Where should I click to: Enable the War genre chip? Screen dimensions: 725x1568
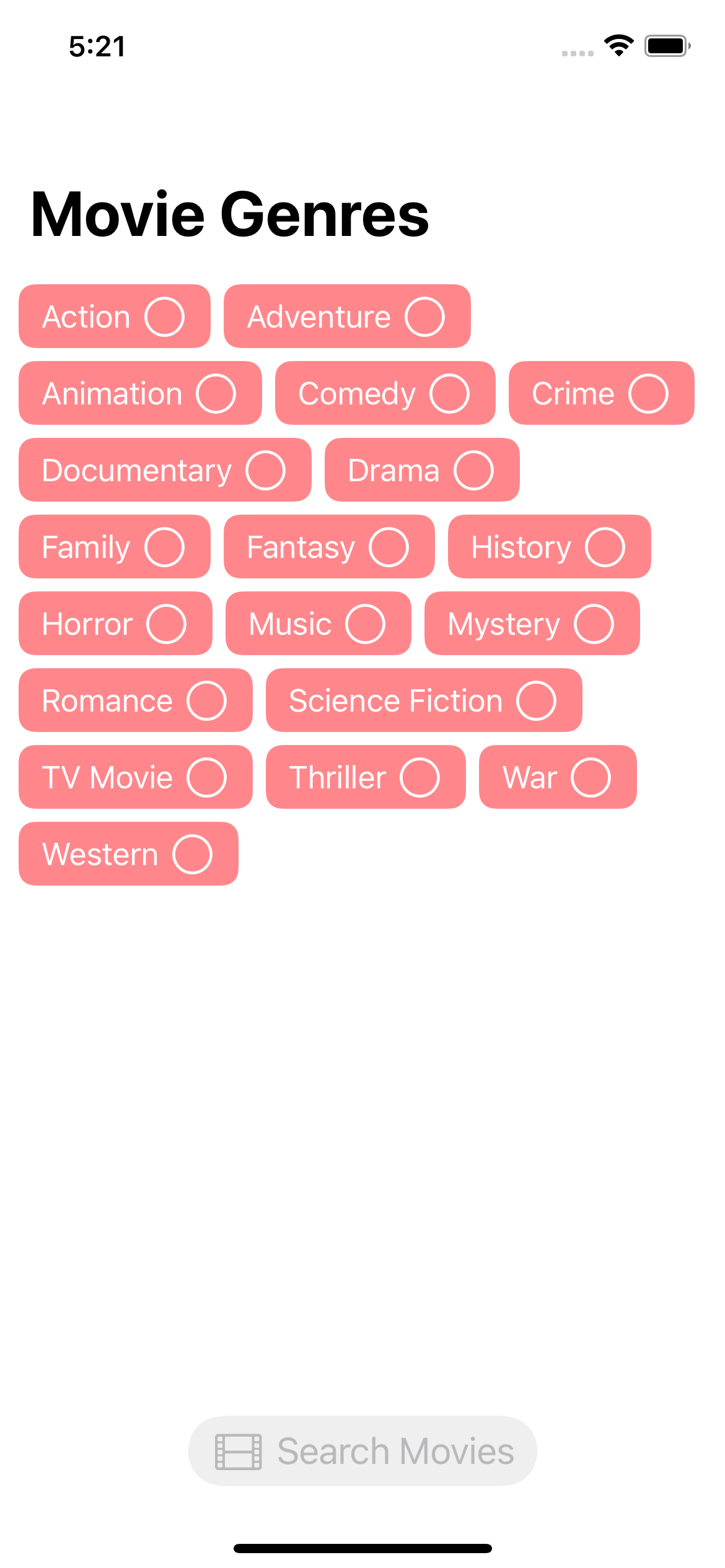tap(593, 777)
